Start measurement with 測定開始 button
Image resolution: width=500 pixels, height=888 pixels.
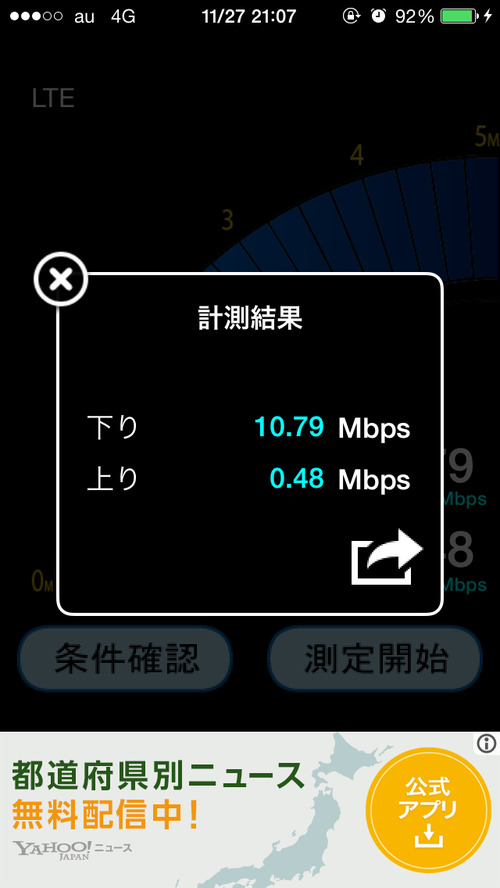pyautogui.click(x=375, y=659)
